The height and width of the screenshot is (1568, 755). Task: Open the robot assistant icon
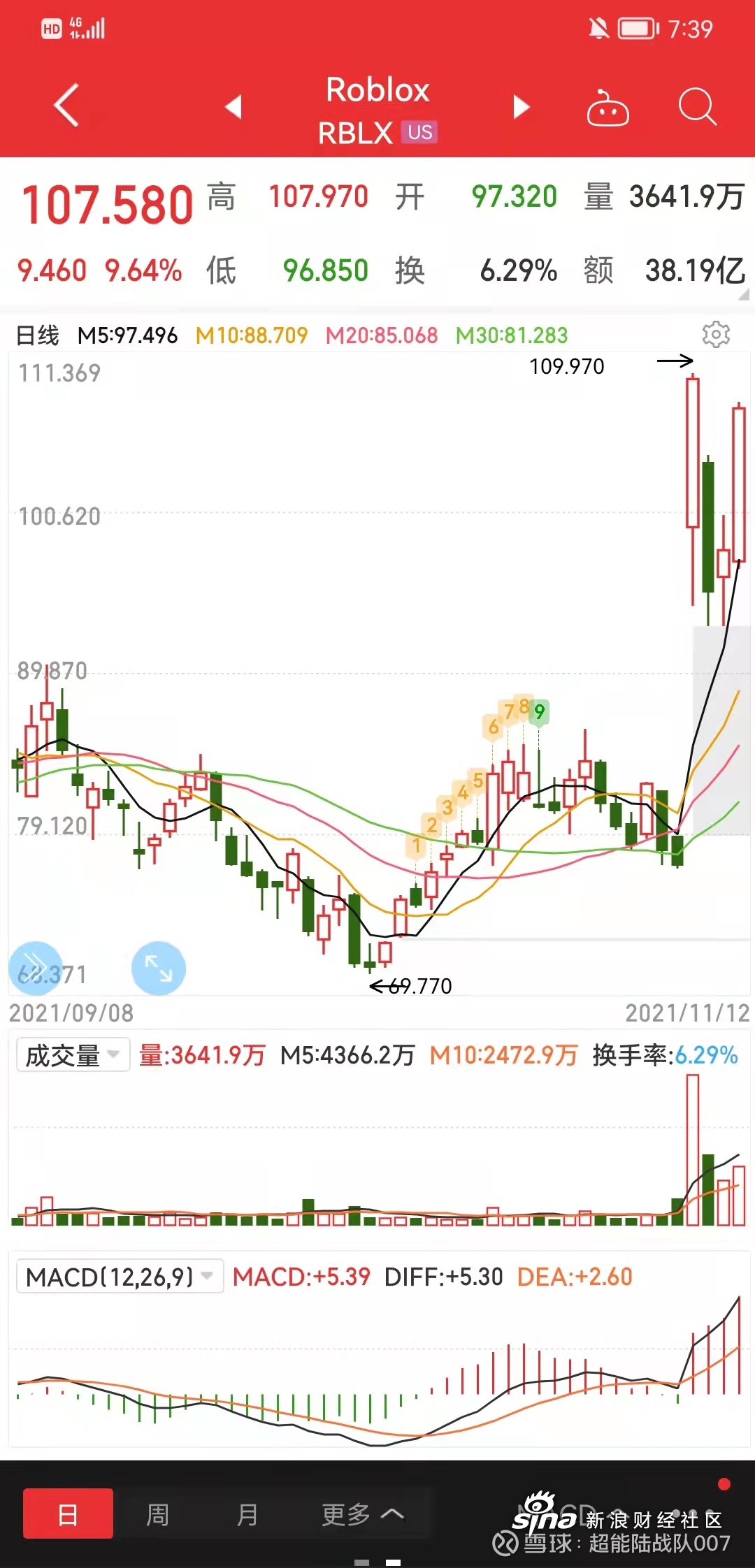[607, 108]
